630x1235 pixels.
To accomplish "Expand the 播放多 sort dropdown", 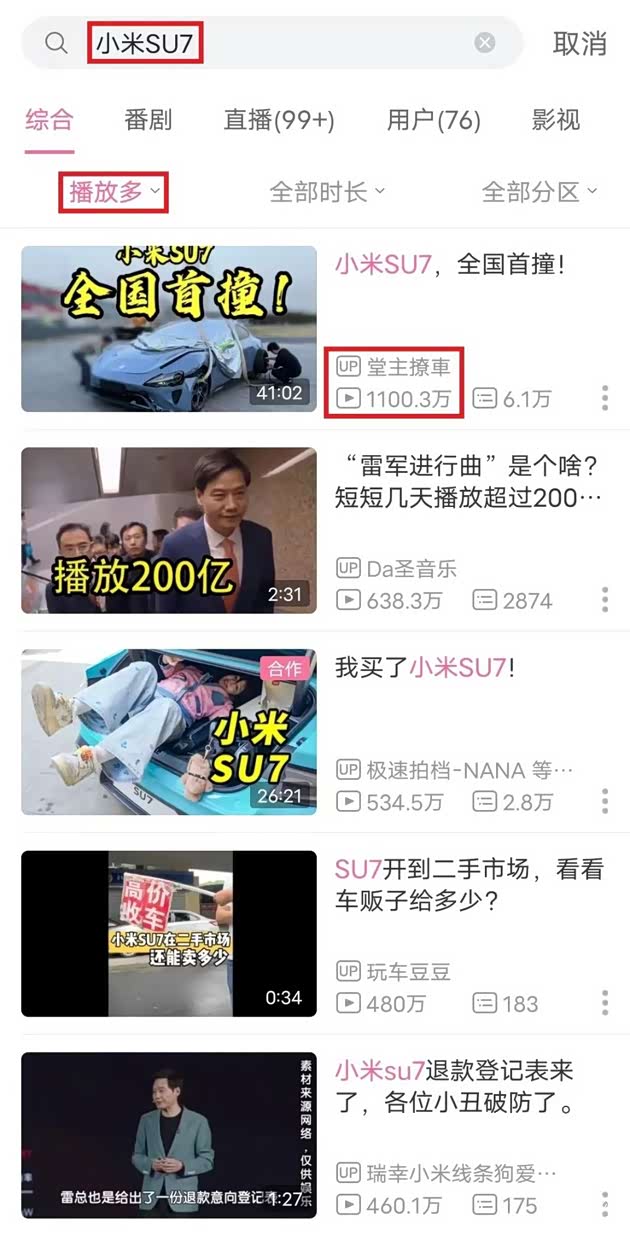I will [112, 192].
